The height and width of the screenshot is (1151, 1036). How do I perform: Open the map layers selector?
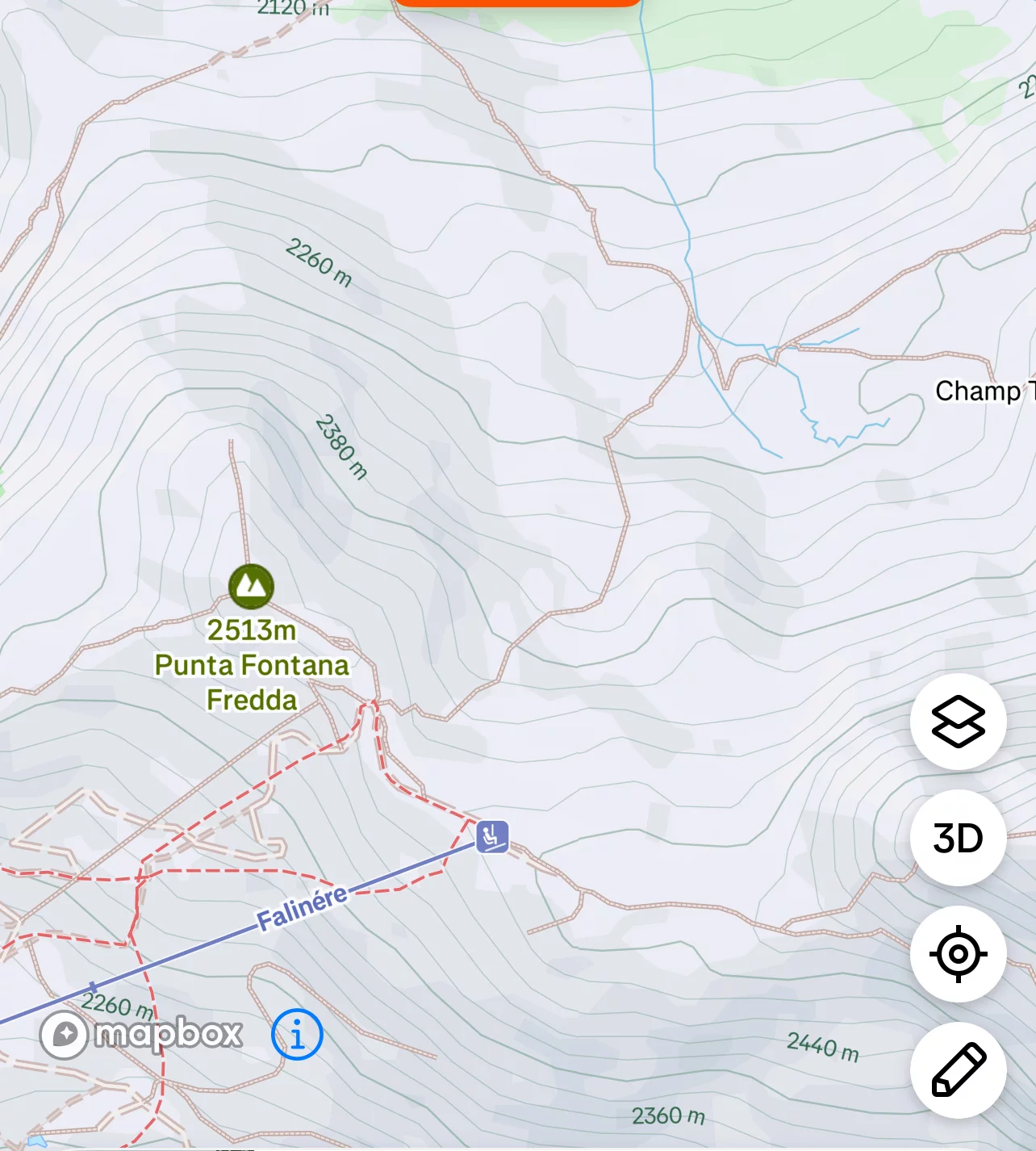click(958, 721)
